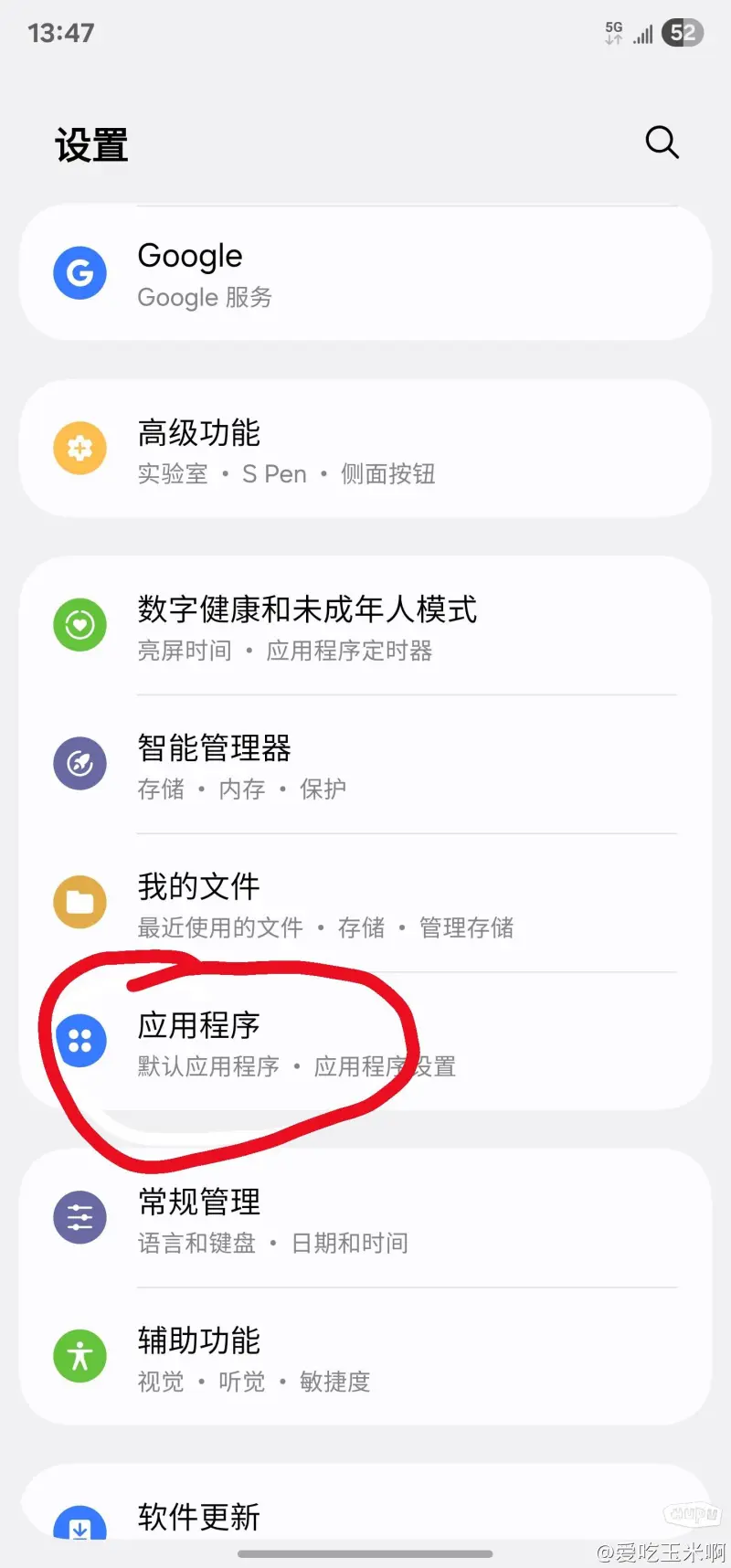
Task: Open 我的文件 row
Action: (x=365, y=905)
